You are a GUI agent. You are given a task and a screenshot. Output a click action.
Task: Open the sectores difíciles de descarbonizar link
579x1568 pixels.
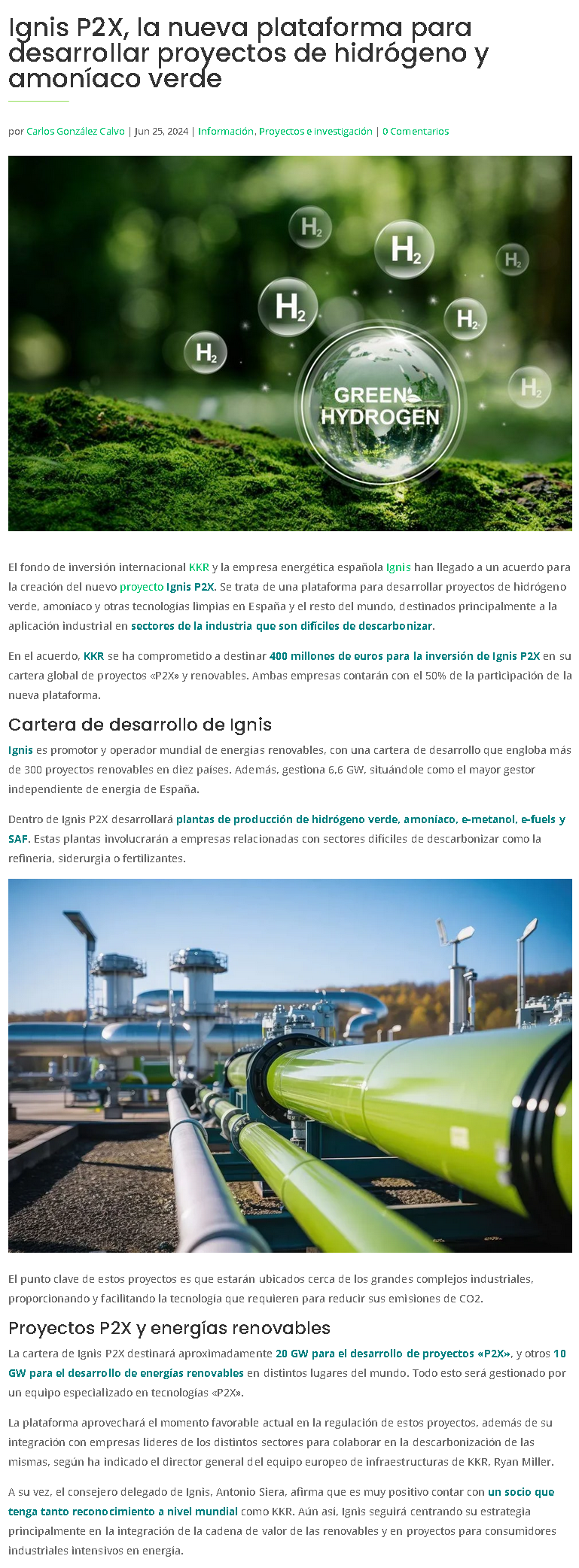coord(282,626)
